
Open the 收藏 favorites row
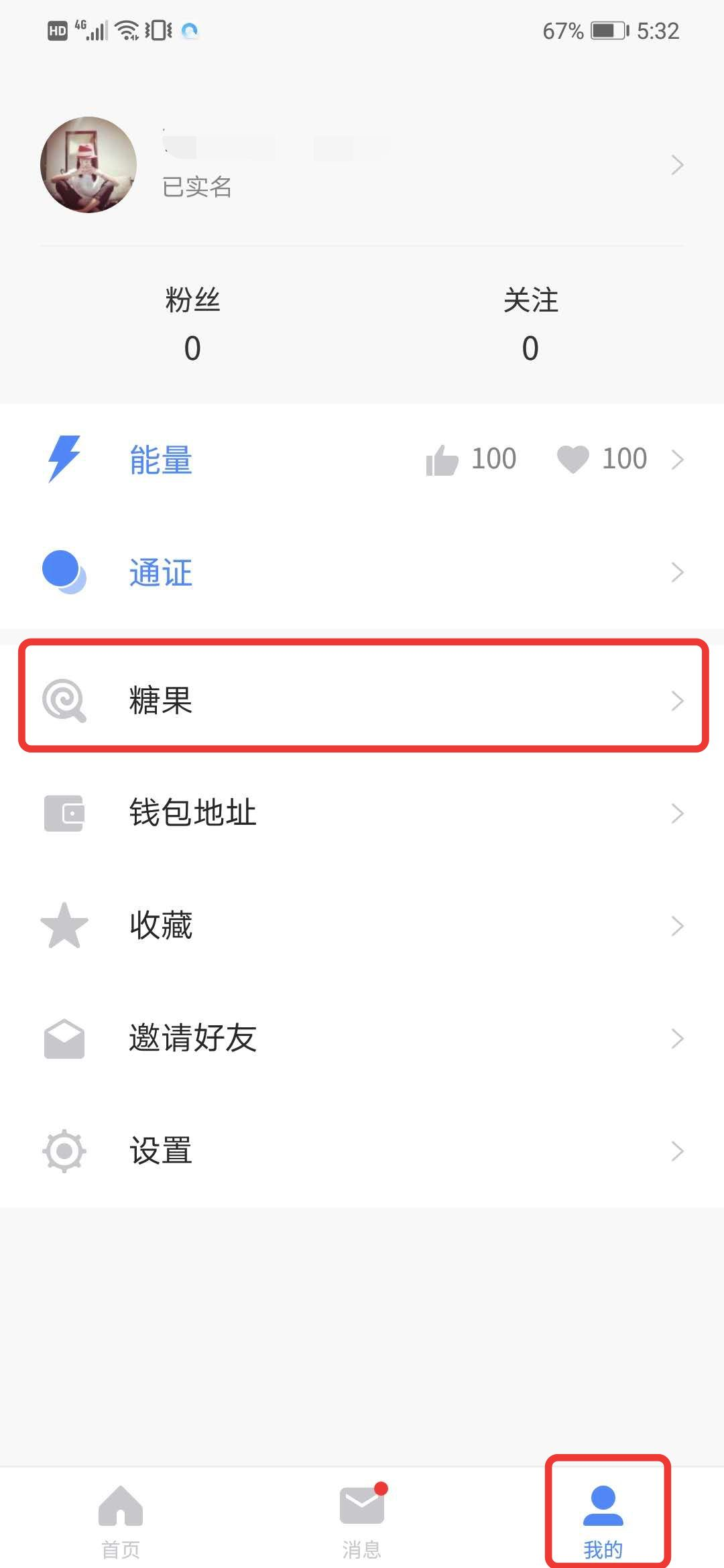pos(362,925)
